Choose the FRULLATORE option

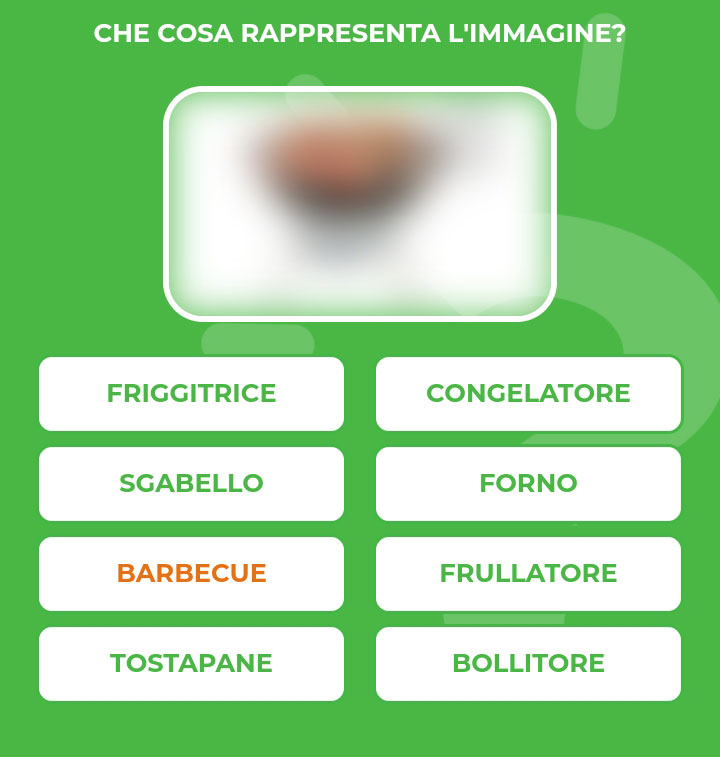pos(528,573)
